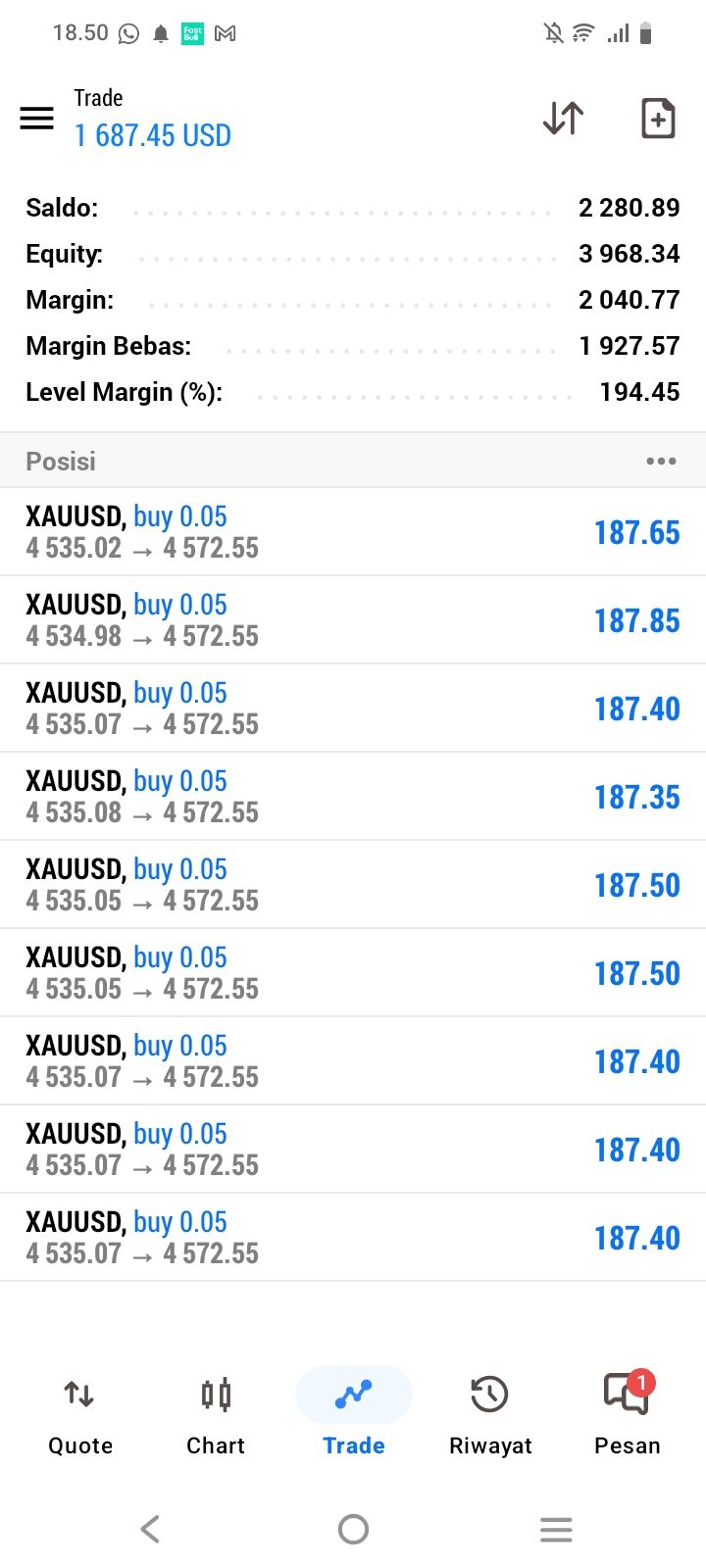Viewport: 706px width, 1568px height.
Task: Go to the system home screen
Action: (x=353, y=1529)
